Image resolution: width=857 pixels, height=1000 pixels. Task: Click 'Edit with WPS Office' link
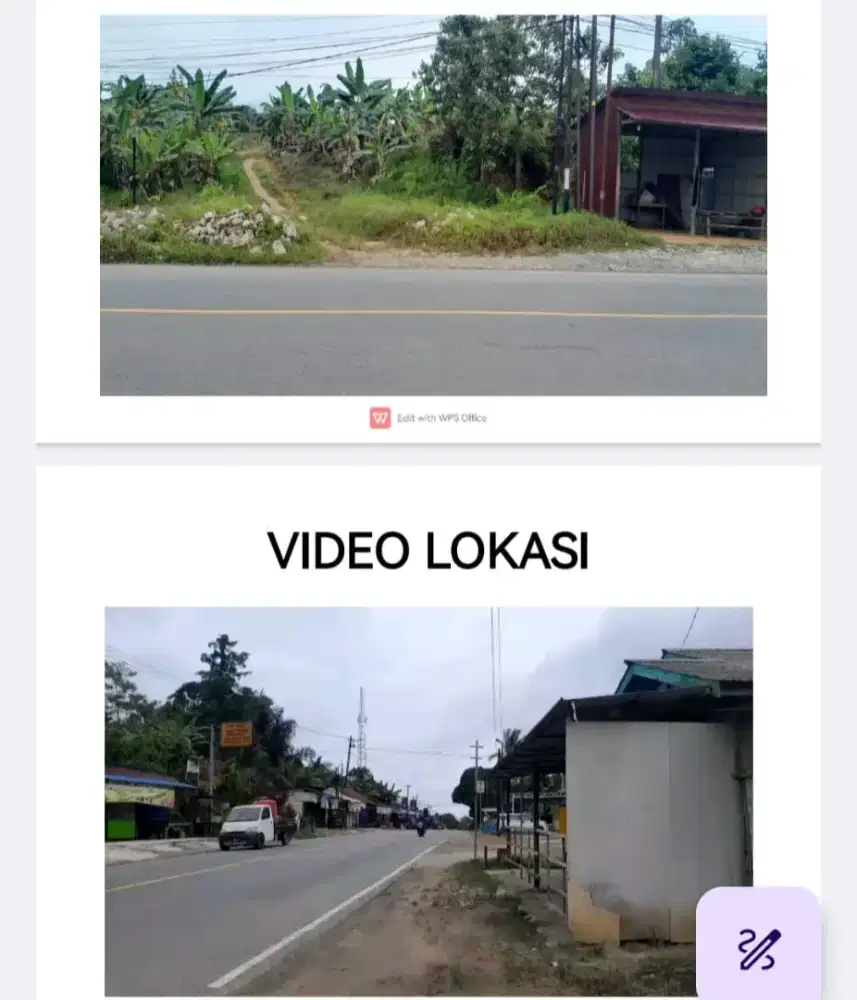click(x=443, y=419)
